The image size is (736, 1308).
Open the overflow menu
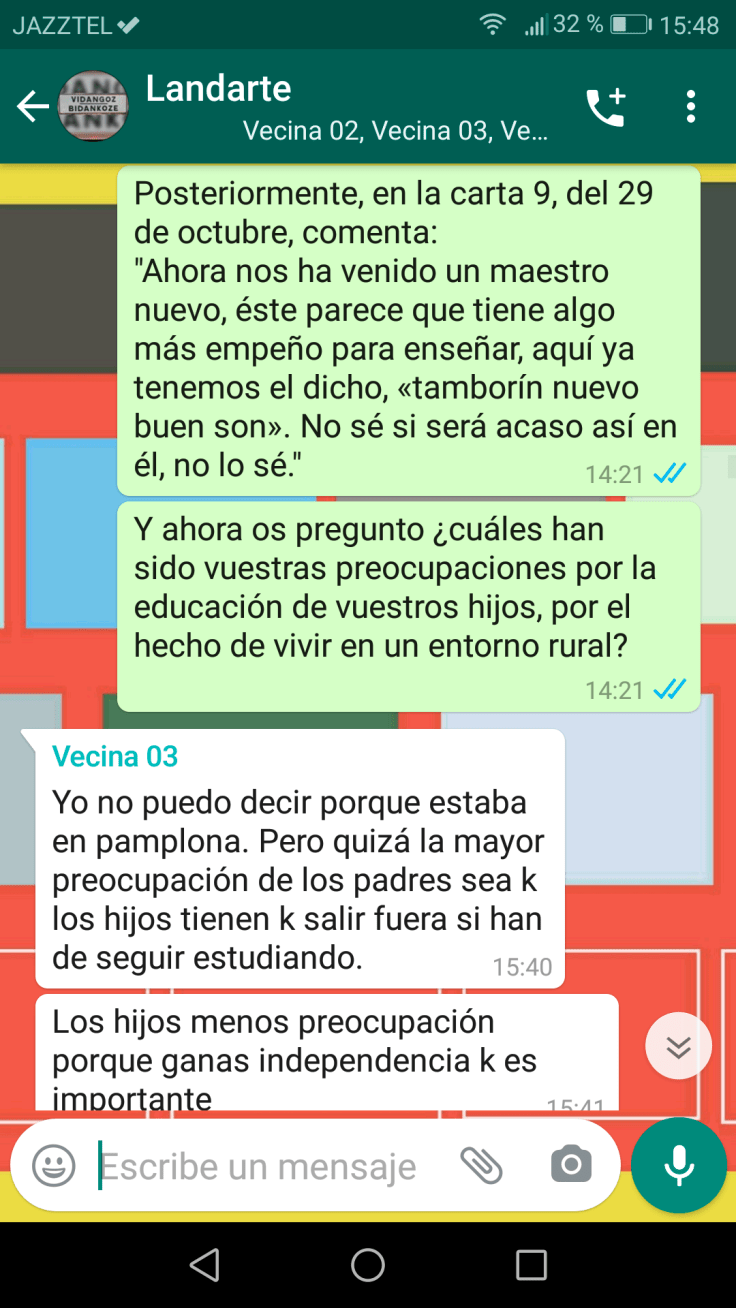coord(690,107)
